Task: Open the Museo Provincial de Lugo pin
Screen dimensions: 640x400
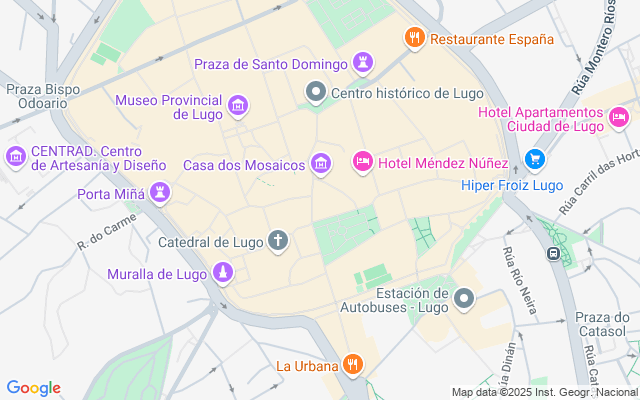Action: point(237,105)
